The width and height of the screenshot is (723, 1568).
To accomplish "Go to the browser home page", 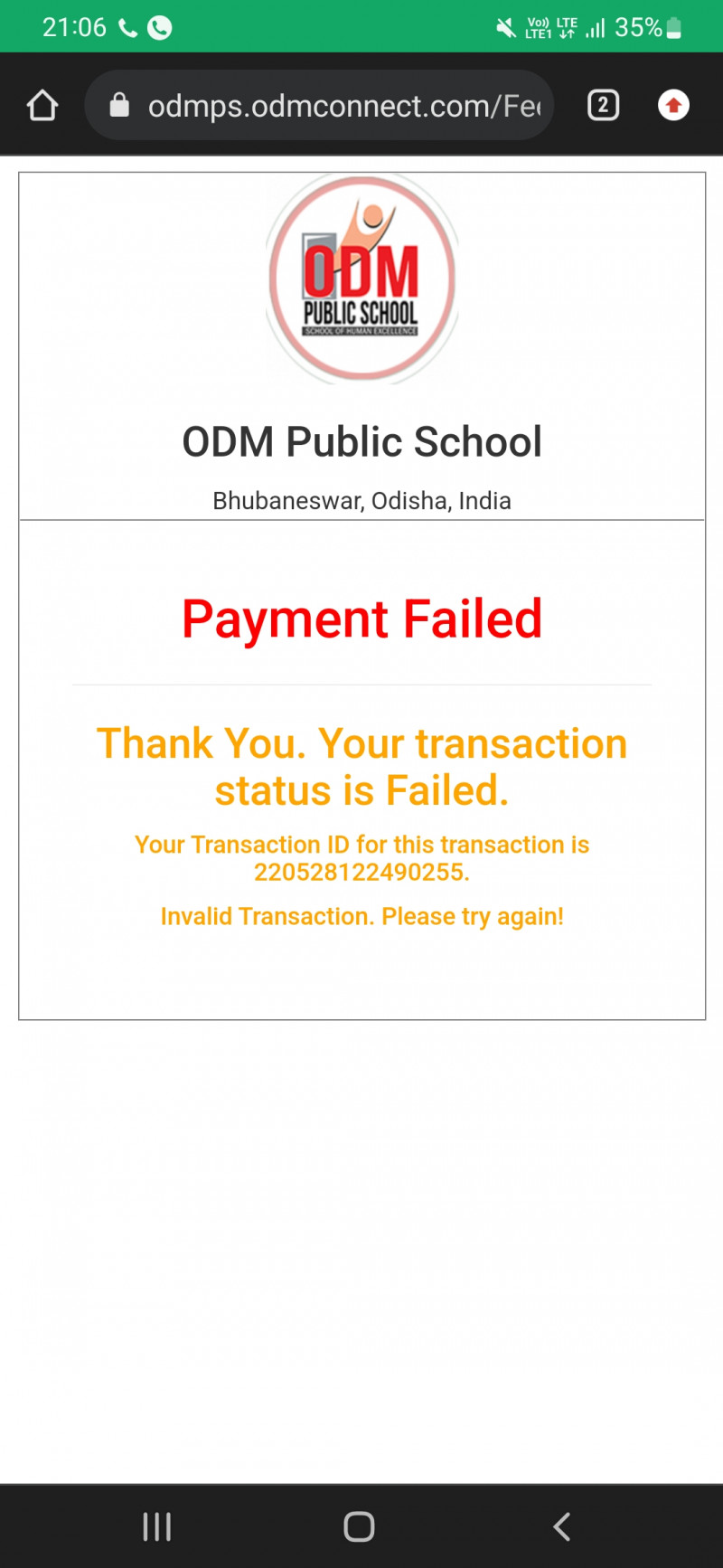I will [x=42, y=106].
